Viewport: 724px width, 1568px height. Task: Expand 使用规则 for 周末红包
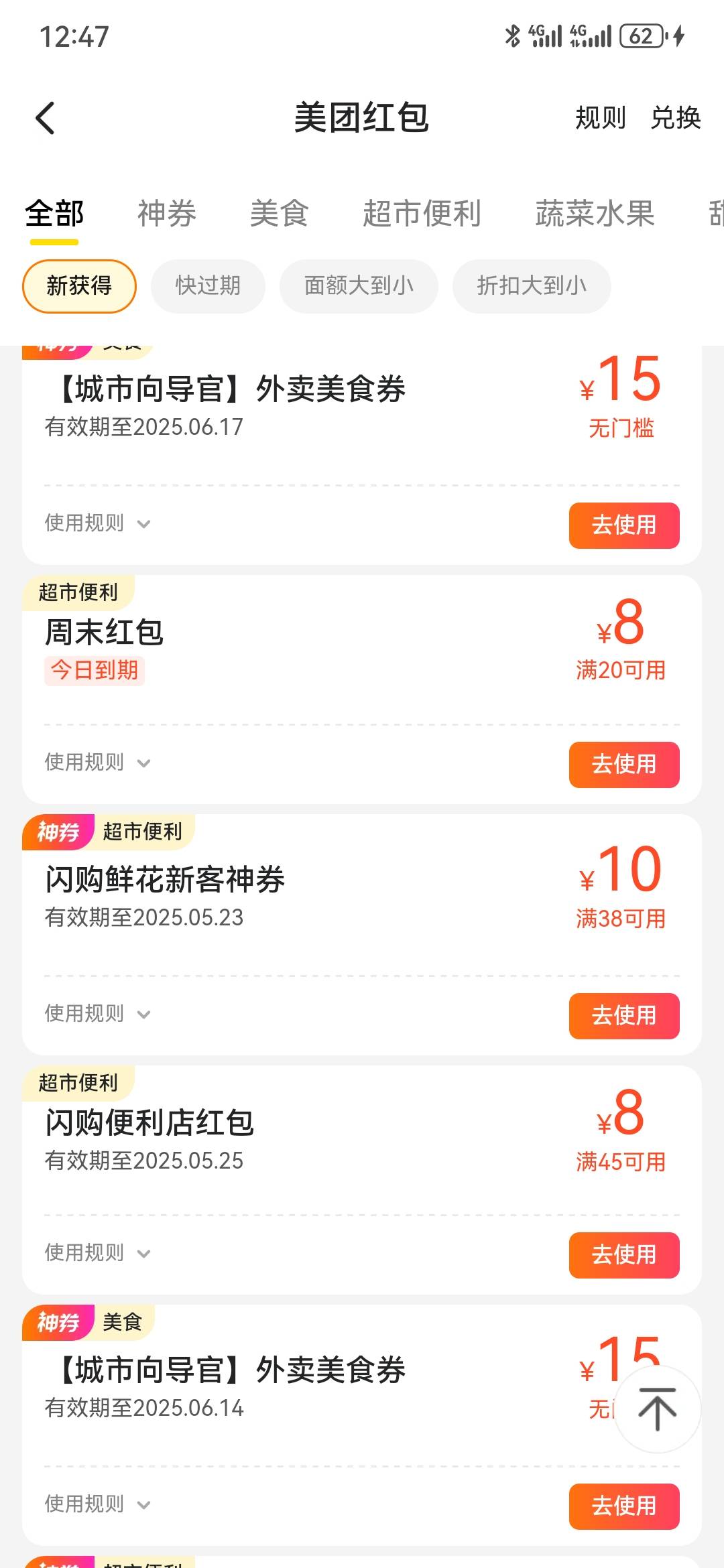(x=98, y=763)
